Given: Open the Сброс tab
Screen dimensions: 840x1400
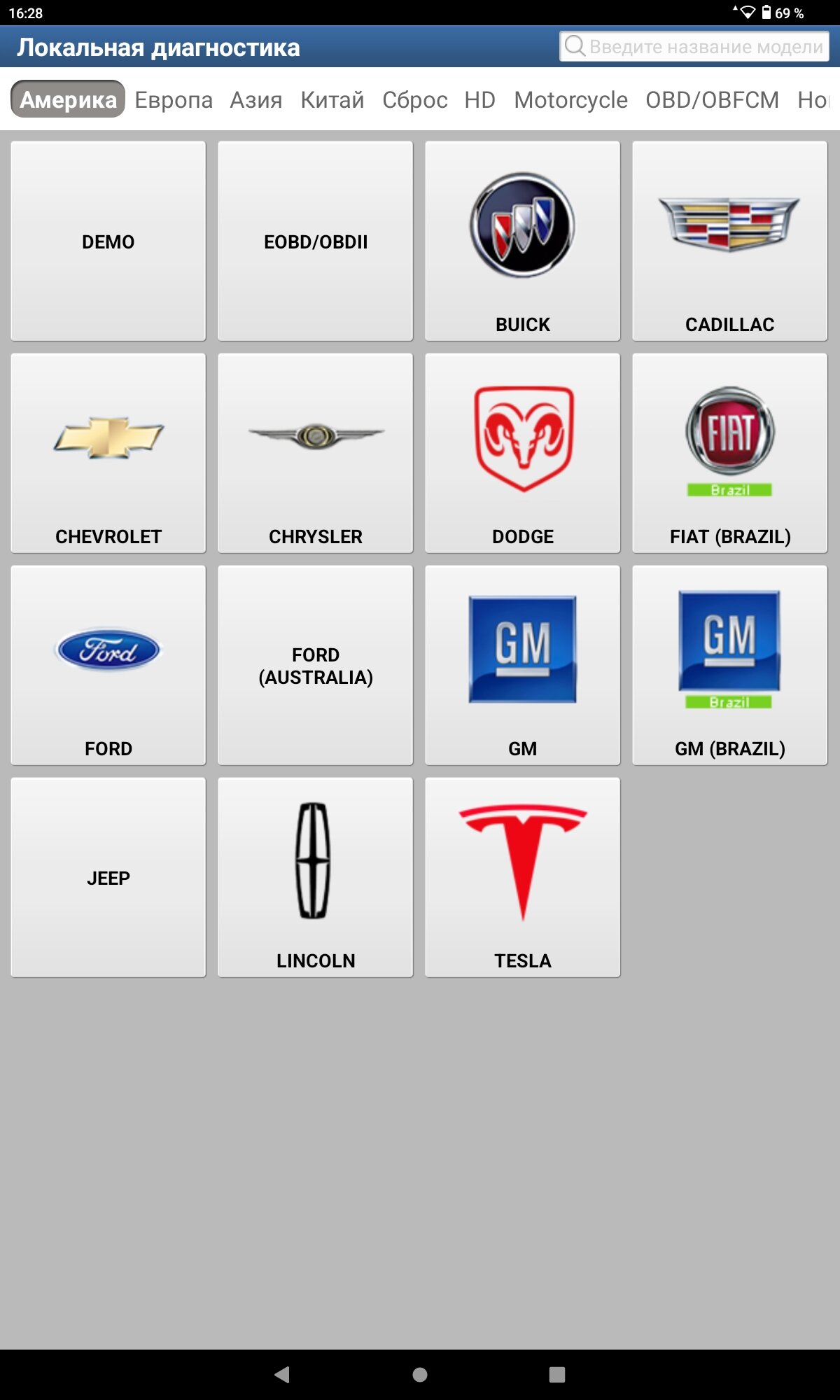Looking at the screenshot, I should pyautogui.click(x=414, y=100).
